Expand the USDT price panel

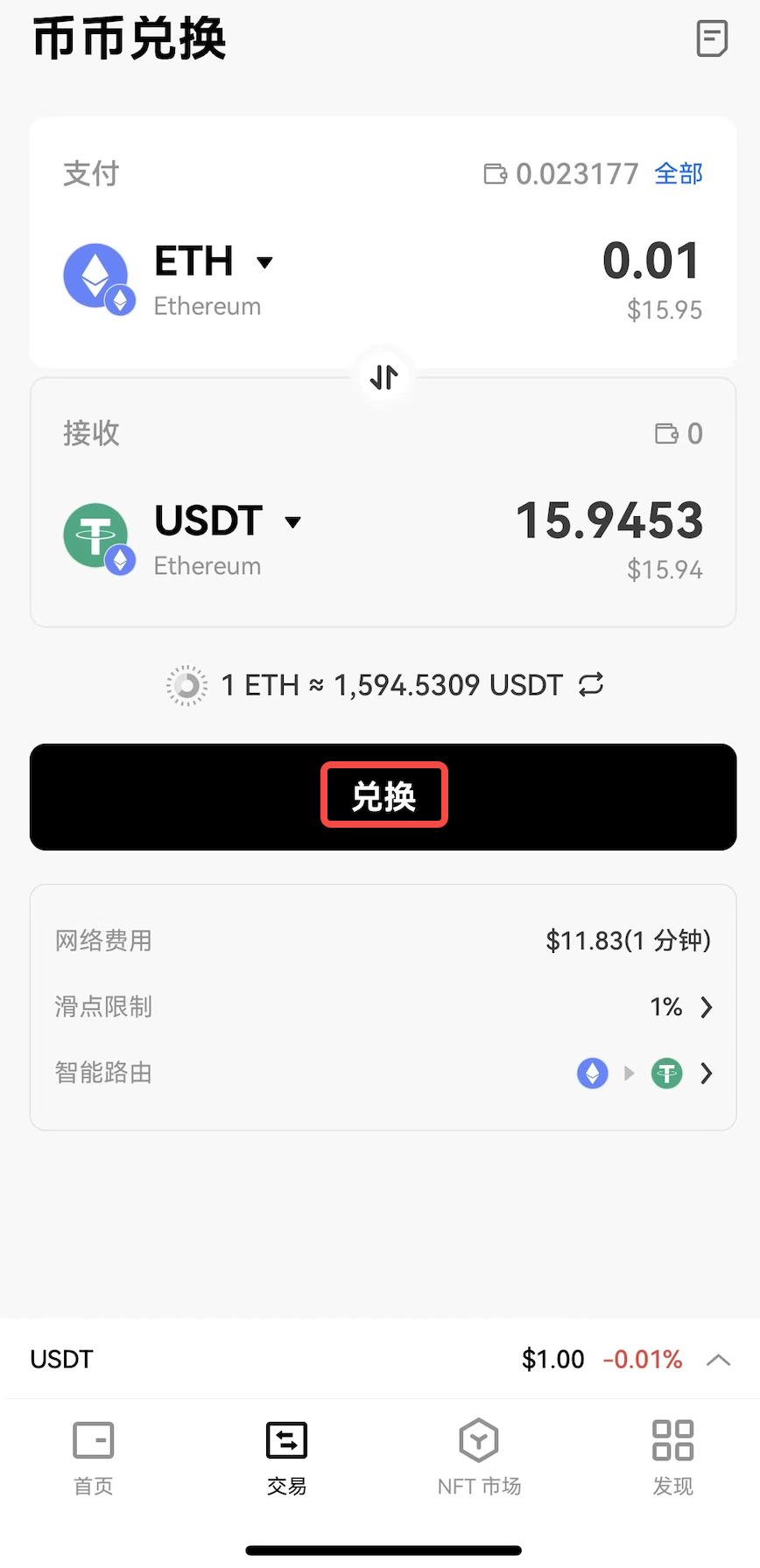(718, 1360)
